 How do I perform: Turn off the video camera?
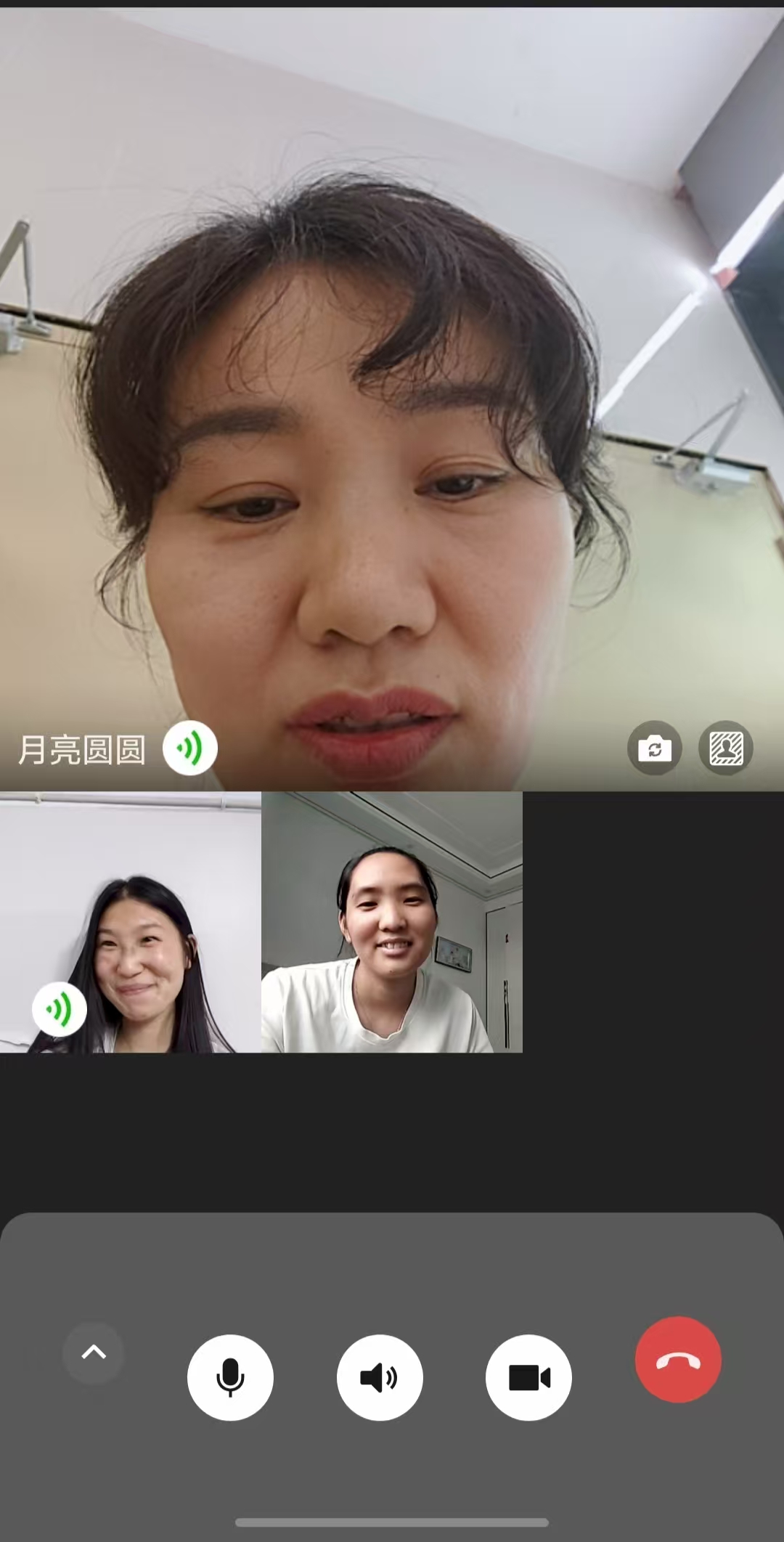[x=528, y=1377]
